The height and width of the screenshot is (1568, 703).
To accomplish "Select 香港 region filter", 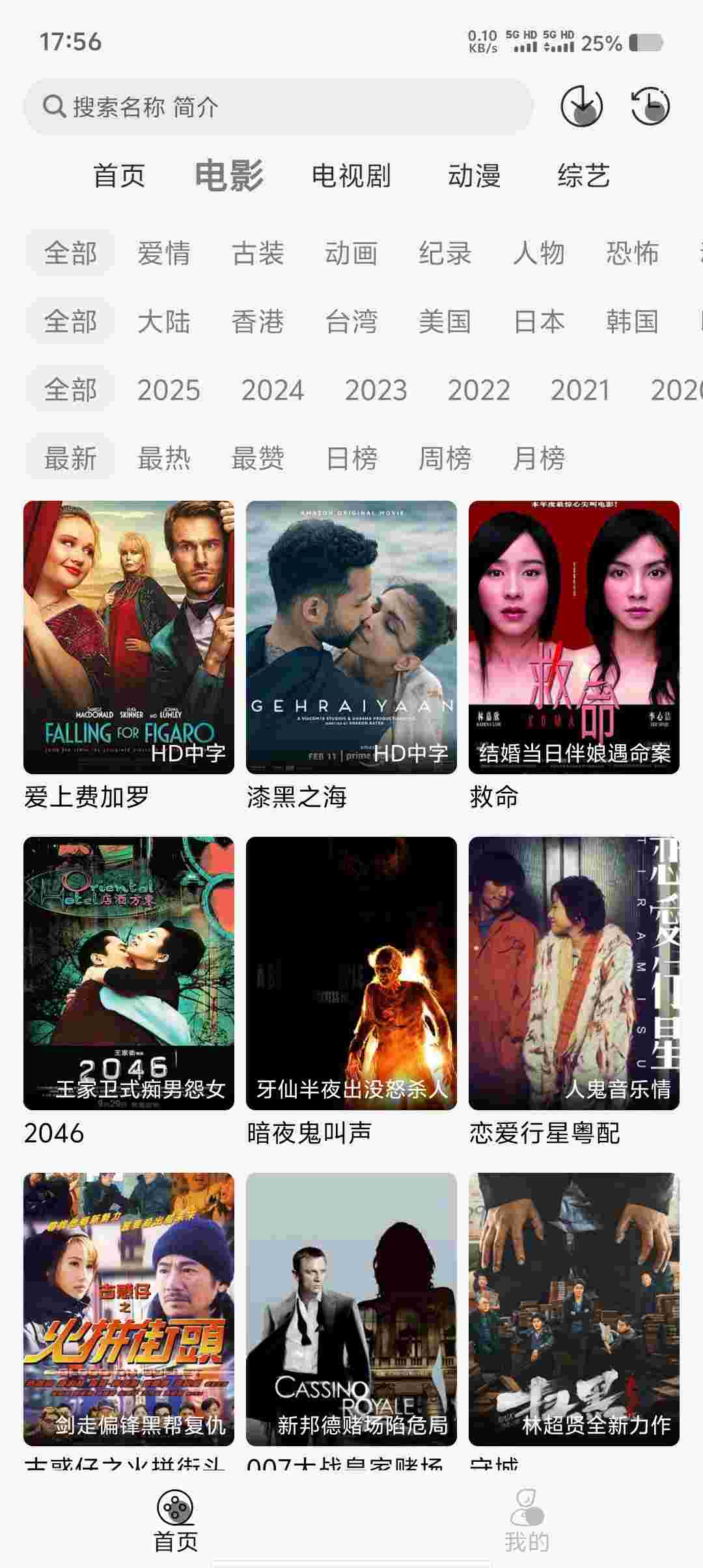I will (258, 322).
